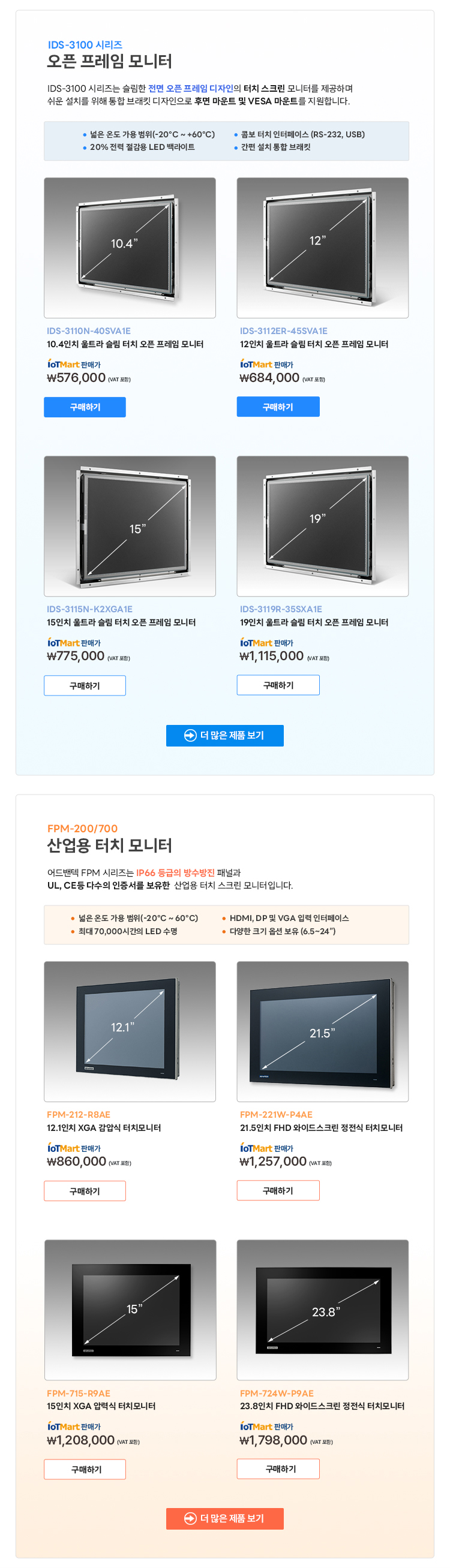The height and width of the screenshot is (1568, 450).
Task: Open the 12.1-inch FPM-212 product image
Action: pyautogui.click(x=130, y=1031)
